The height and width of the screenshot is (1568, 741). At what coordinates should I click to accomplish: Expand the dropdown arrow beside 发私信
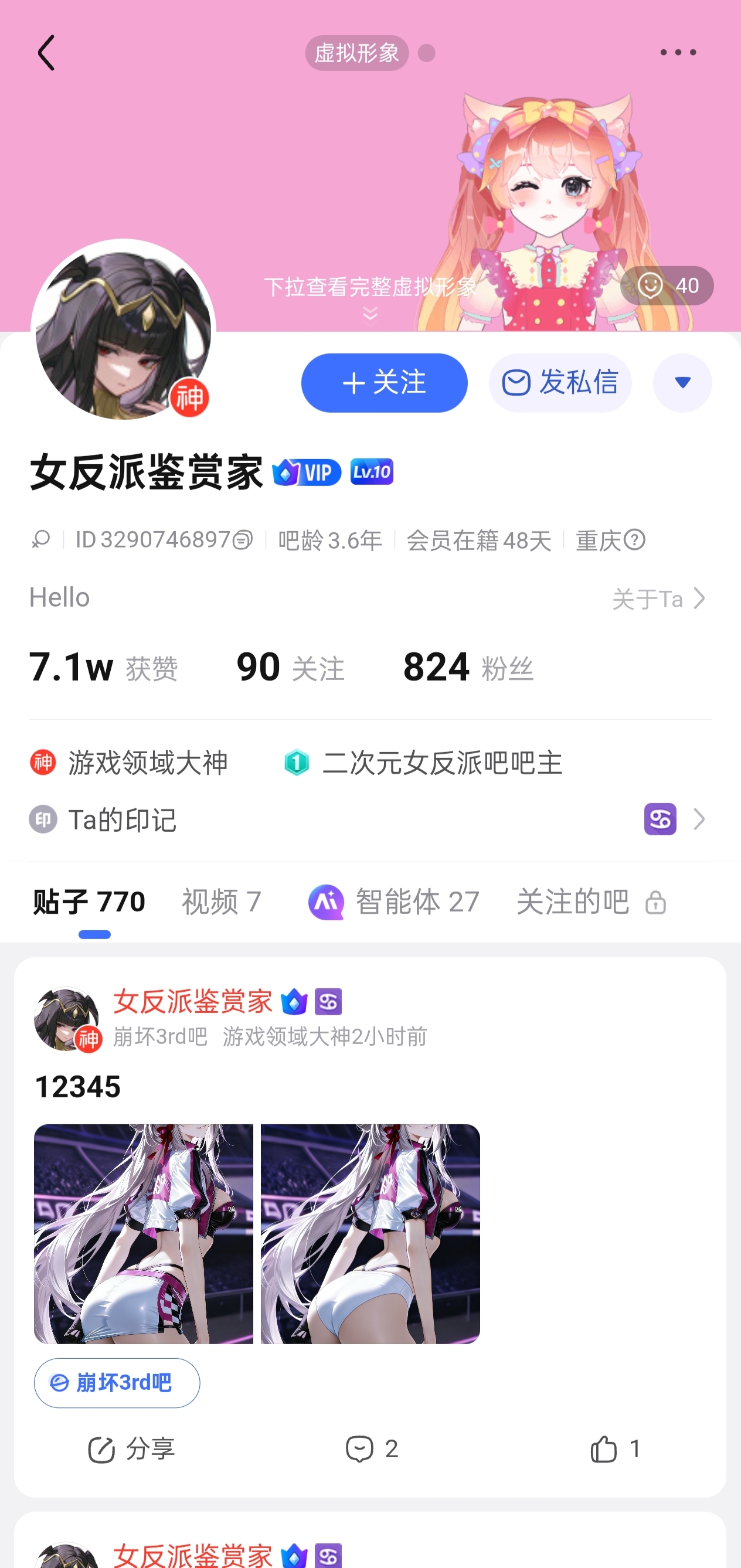(x=682, y=383)
